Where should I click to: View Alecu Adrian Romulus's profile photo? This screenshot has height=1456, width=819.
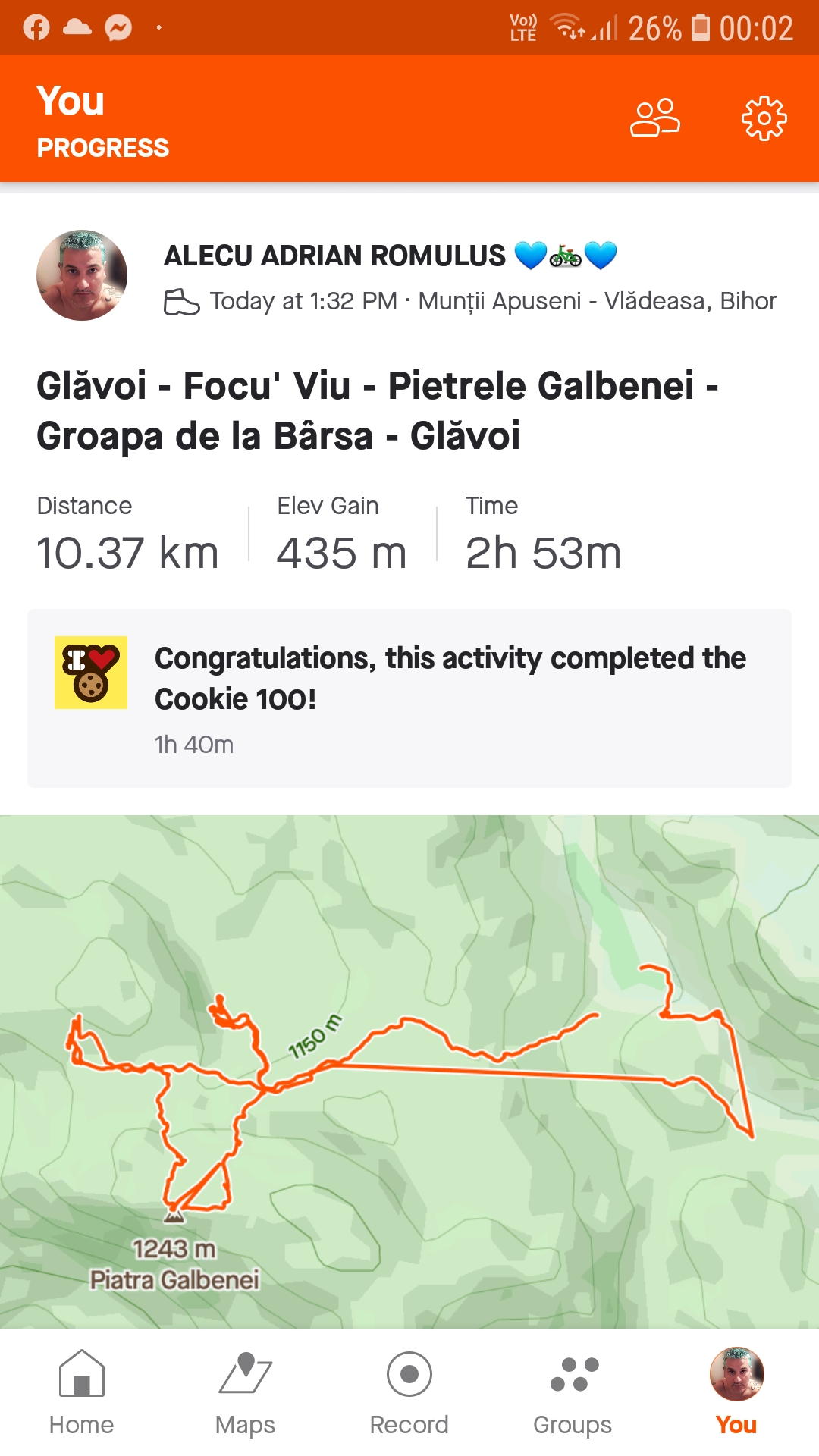tap(82, 275)
